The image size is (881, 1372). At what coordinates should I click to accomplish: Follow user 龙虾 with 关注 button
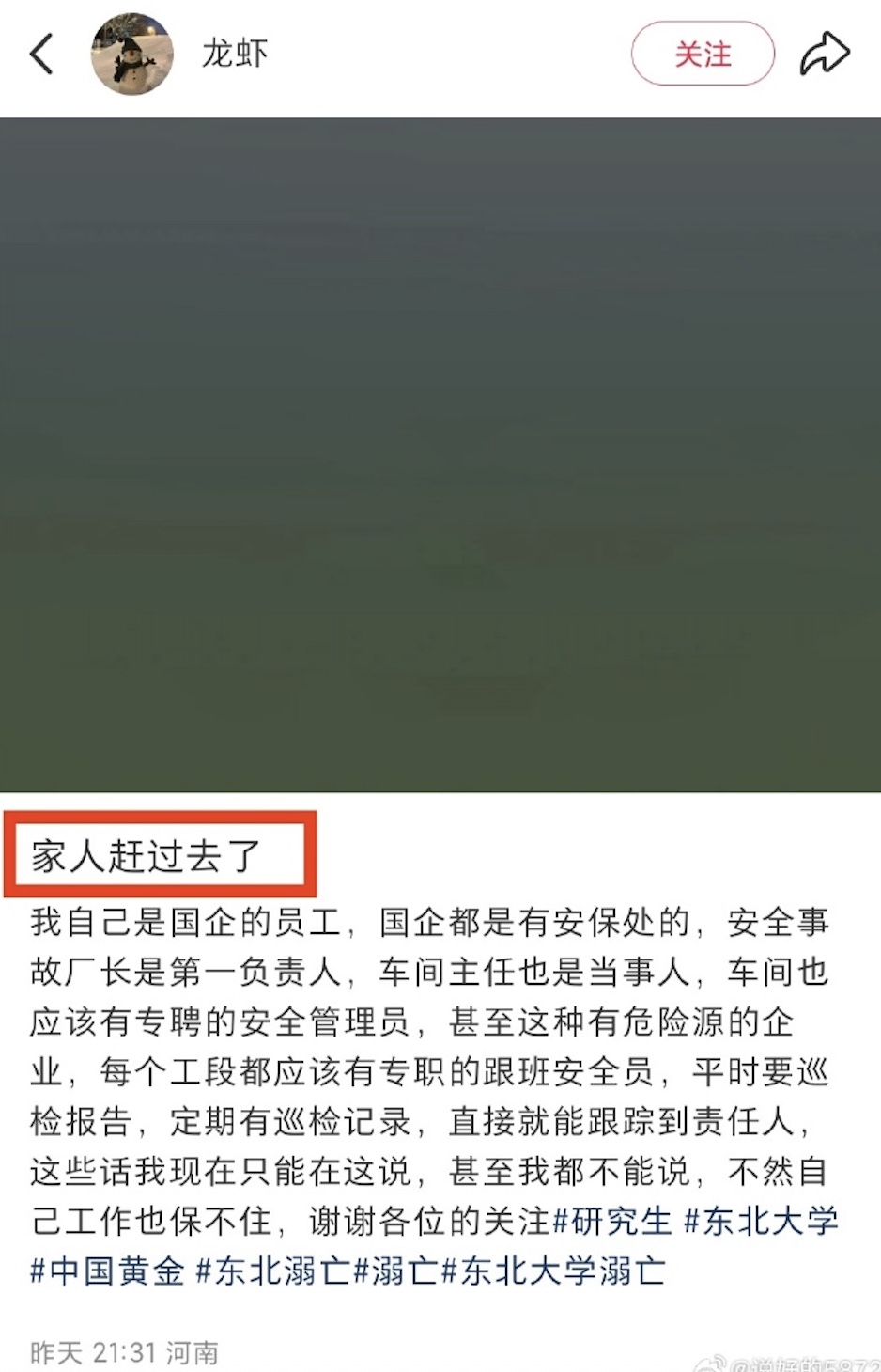(703, 55)
